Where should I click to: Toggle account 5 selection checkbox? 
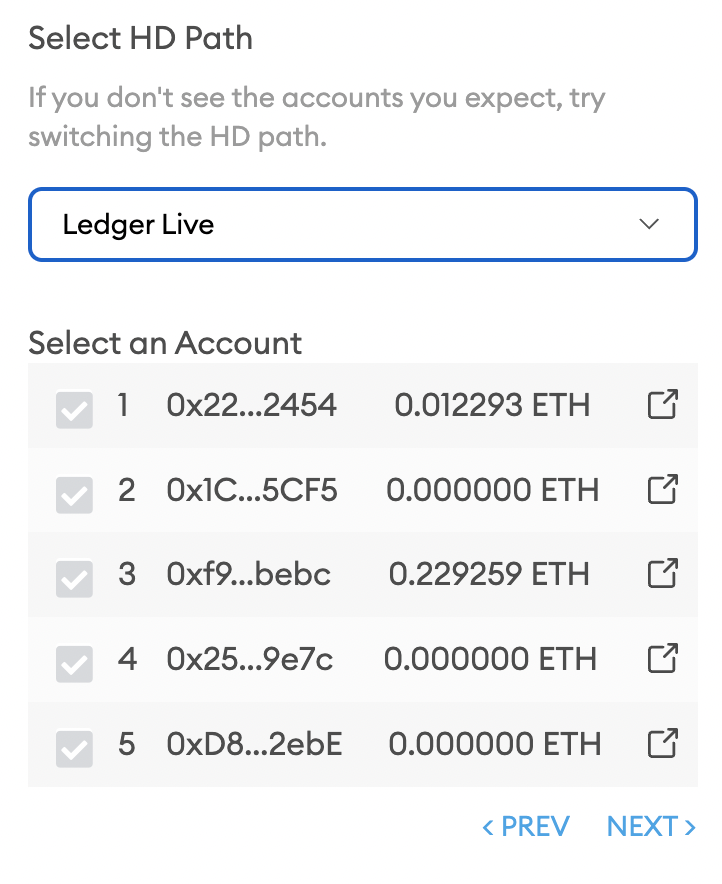click(x=74, y=744)
